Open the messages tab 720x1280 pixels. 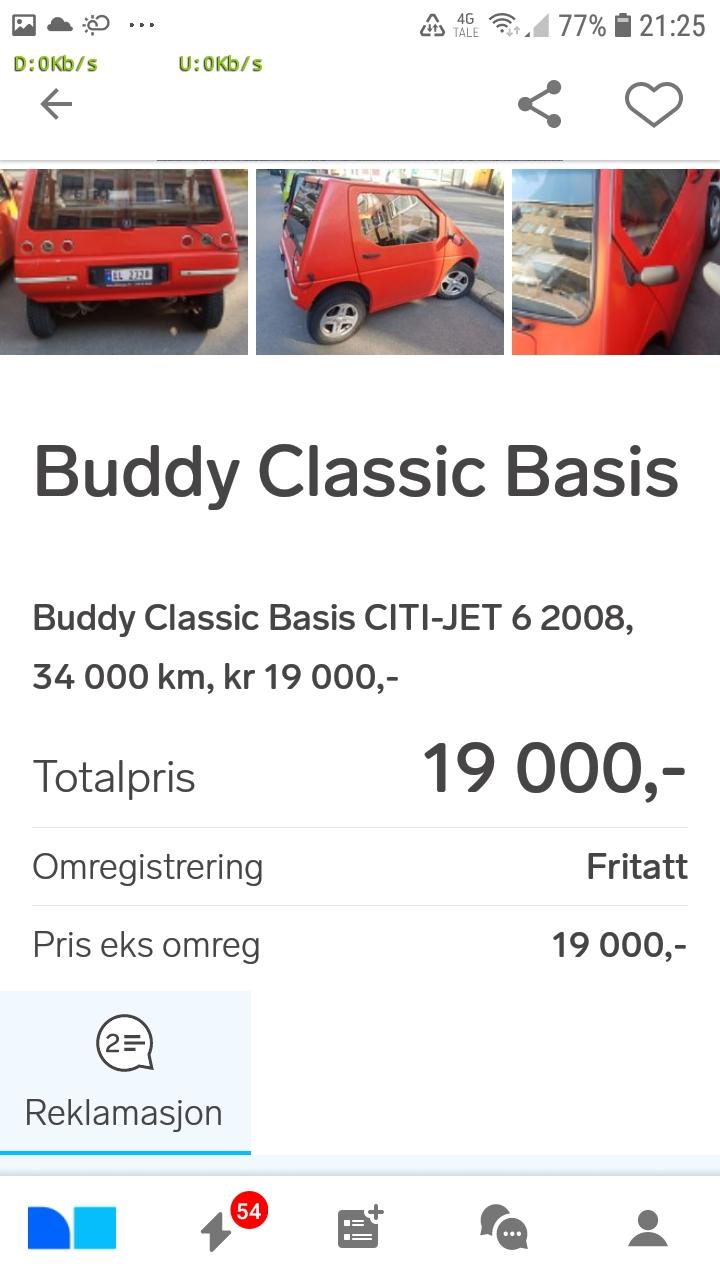tap(504, 1228)
